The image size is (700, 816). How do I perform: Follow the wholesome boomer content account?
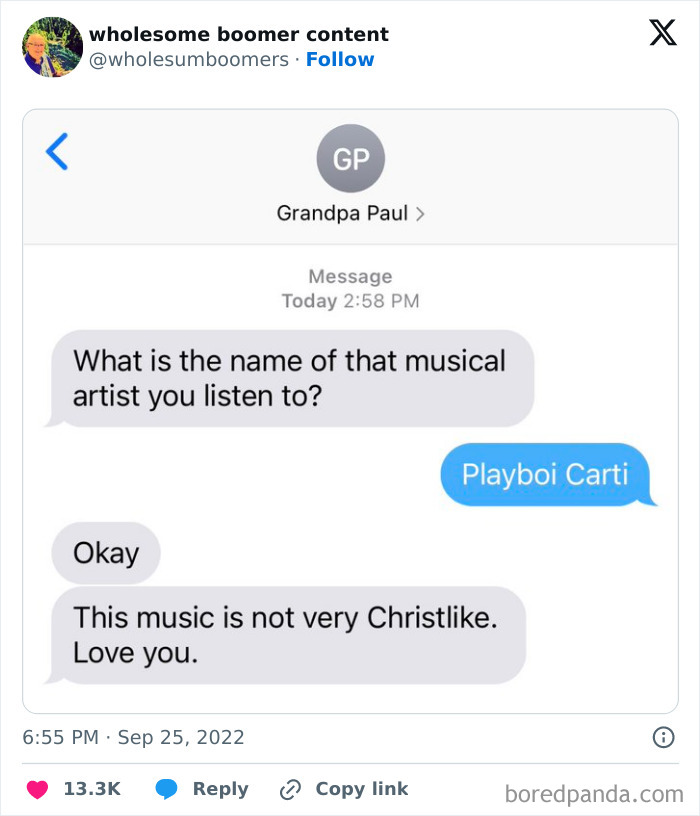click(x=340, y=59)
